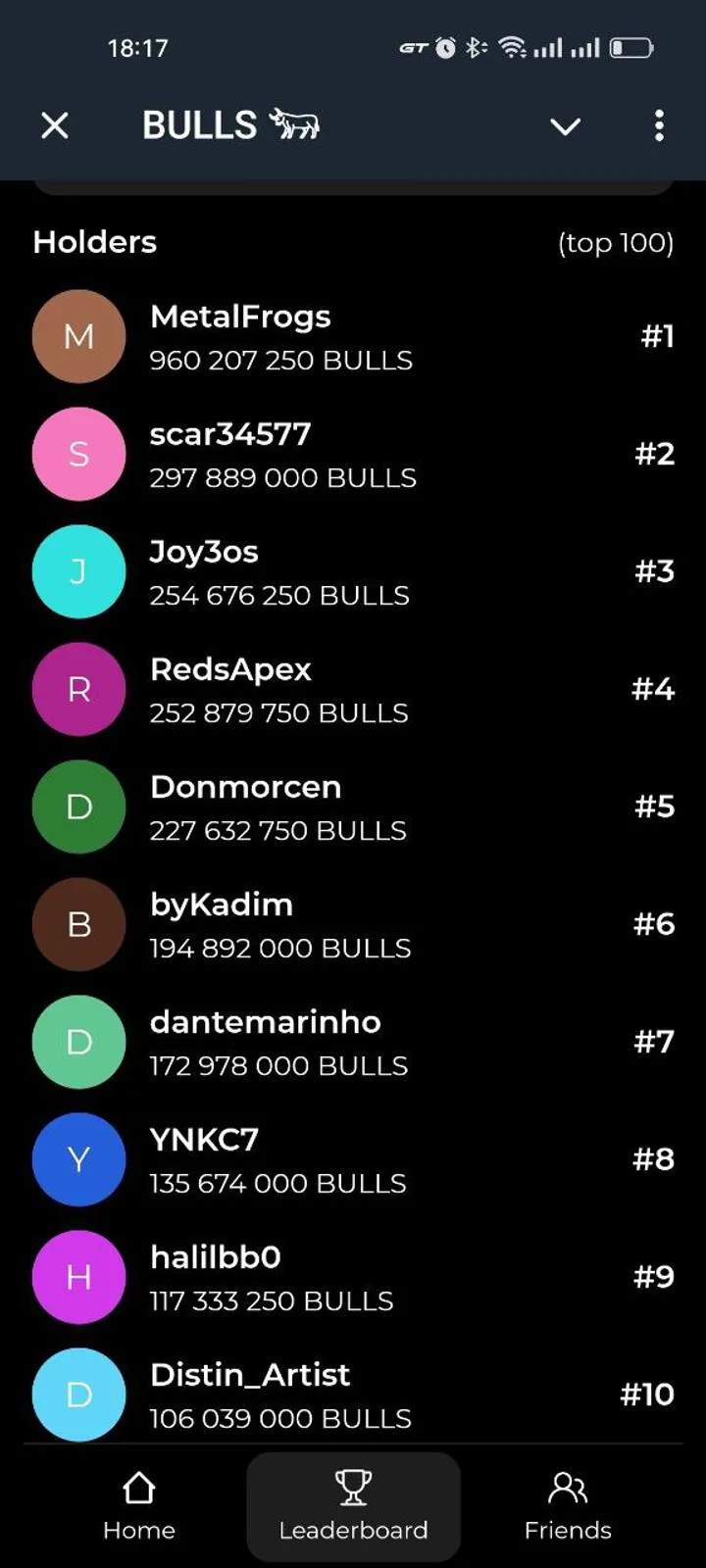This screenshot has width=706, height=1568.
Task: Open the Home tab
Action: click(x=137, y=1506)
